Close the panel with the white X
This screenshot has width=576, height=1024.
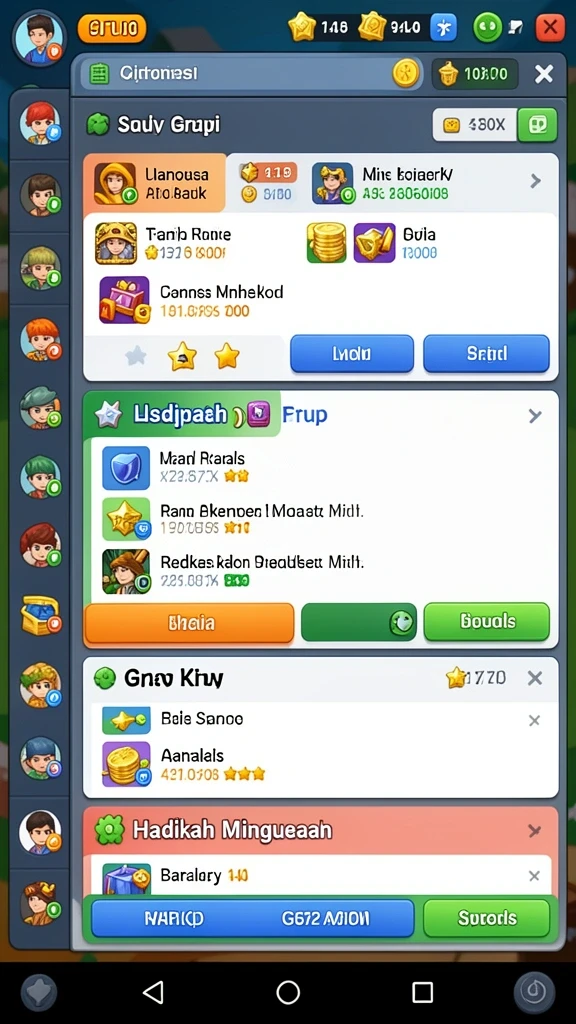click(543, 74)
